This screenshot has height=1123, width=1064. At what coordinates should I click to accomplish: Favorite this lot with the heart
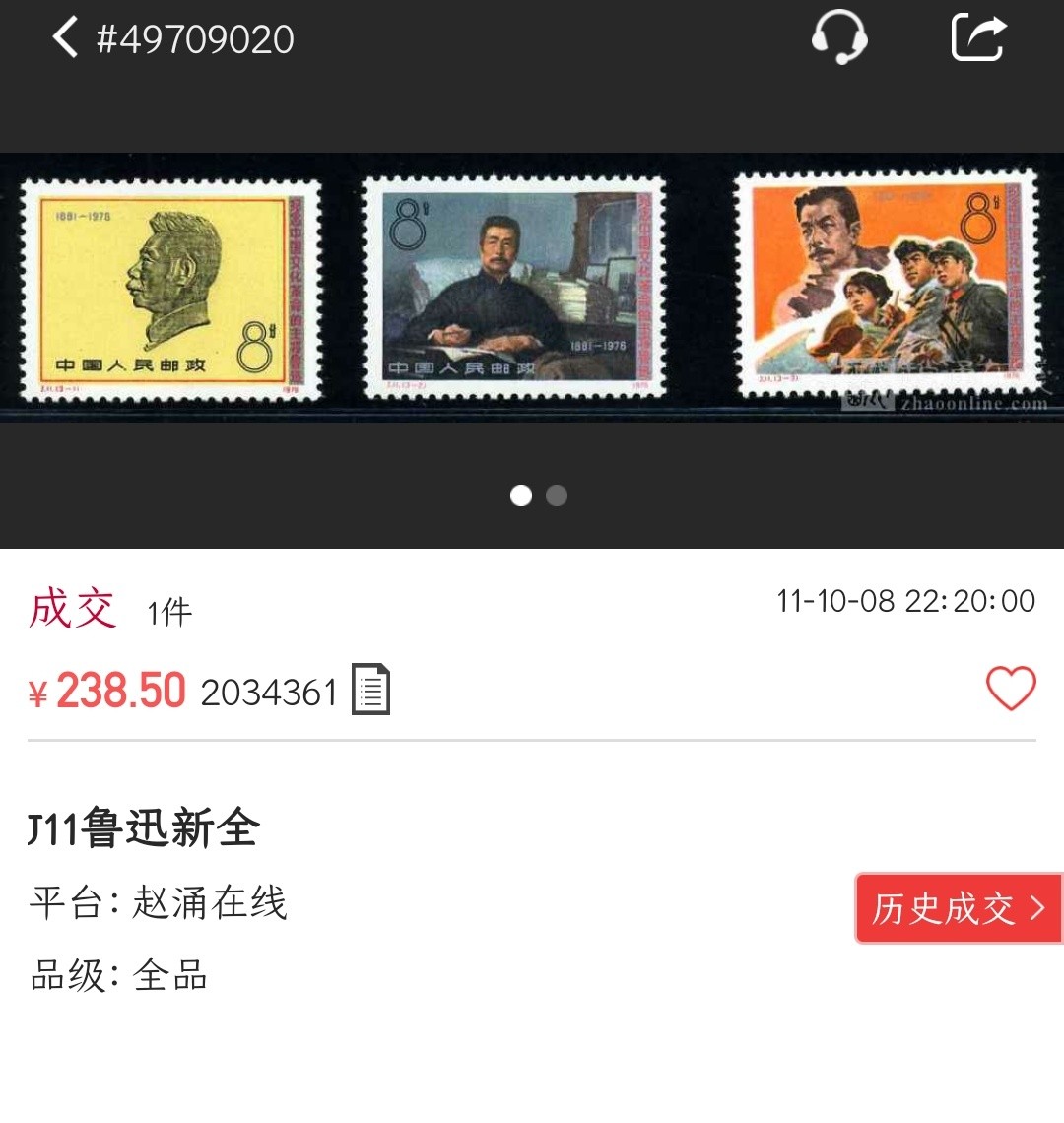[1011, 689]
